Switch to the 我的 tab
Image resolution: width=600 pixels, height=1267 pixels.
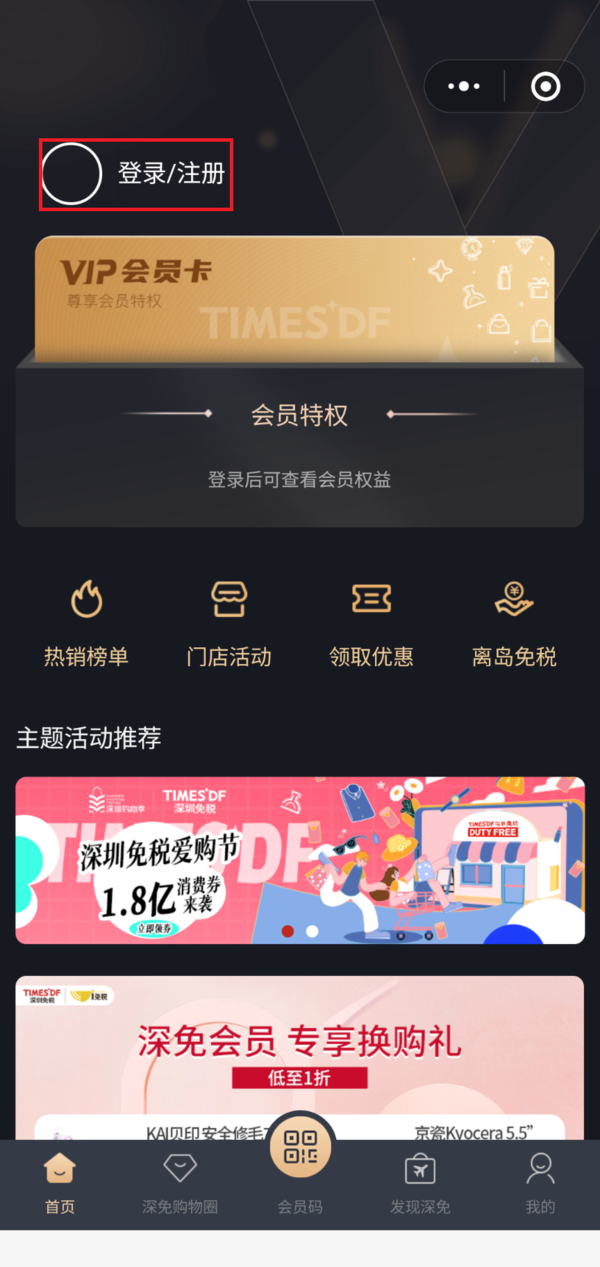(x=540, y=1184)
